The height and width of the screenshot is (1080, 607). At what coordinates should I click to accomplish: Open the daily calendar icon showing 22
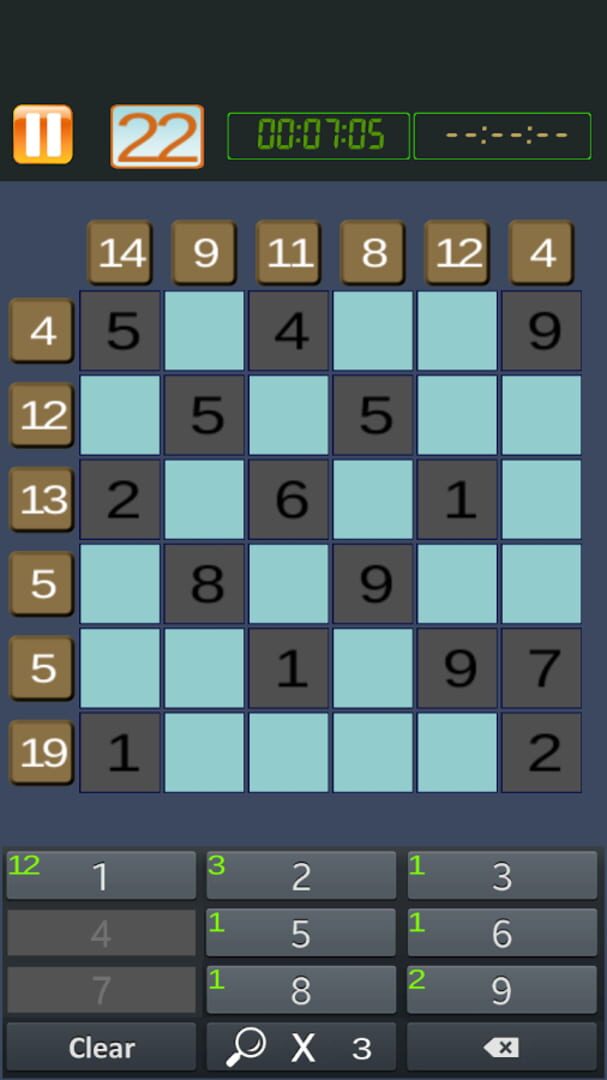coord(157,136)
